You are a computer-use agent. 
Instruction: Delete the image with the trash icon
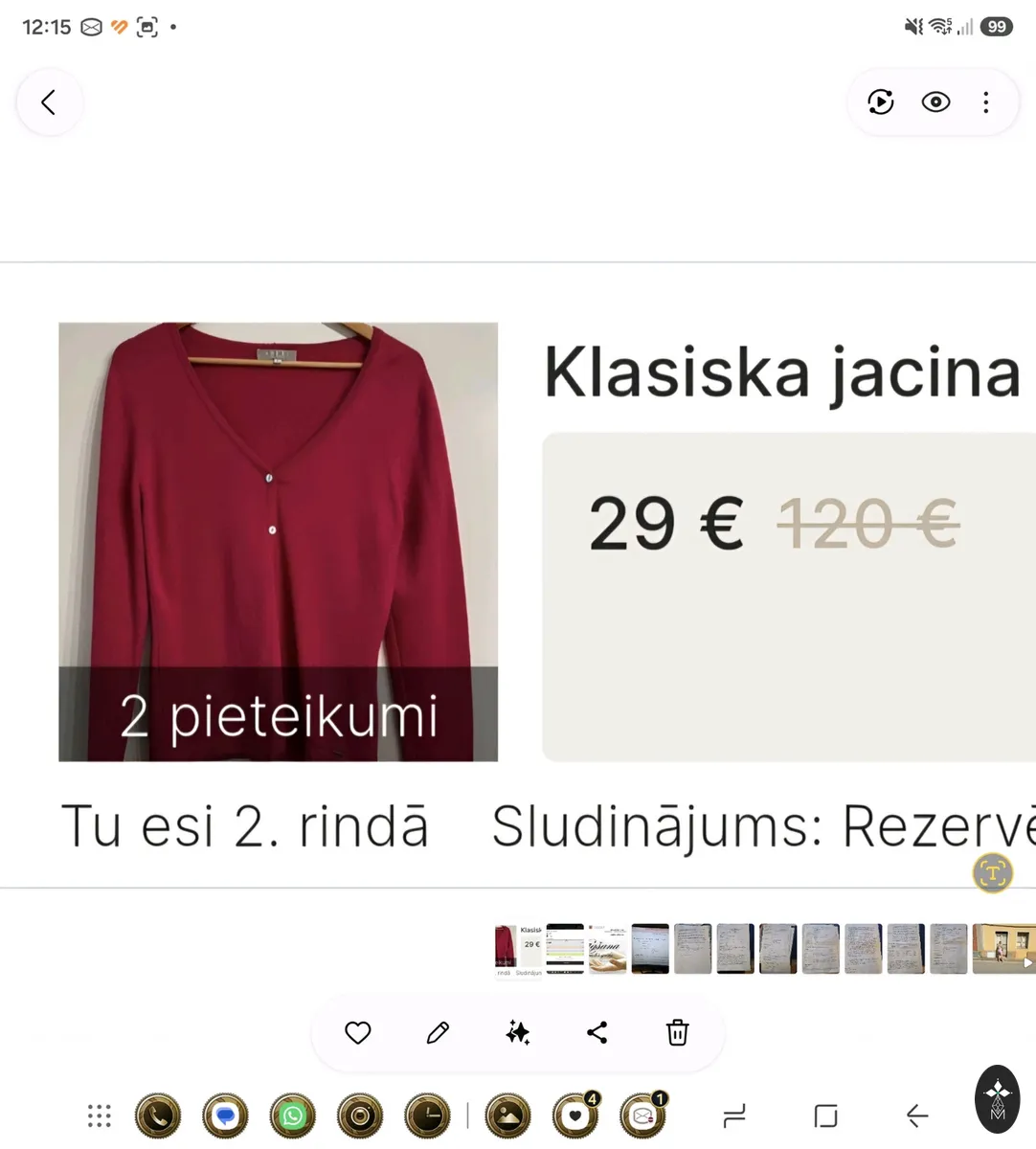(x=678, y=1032)
